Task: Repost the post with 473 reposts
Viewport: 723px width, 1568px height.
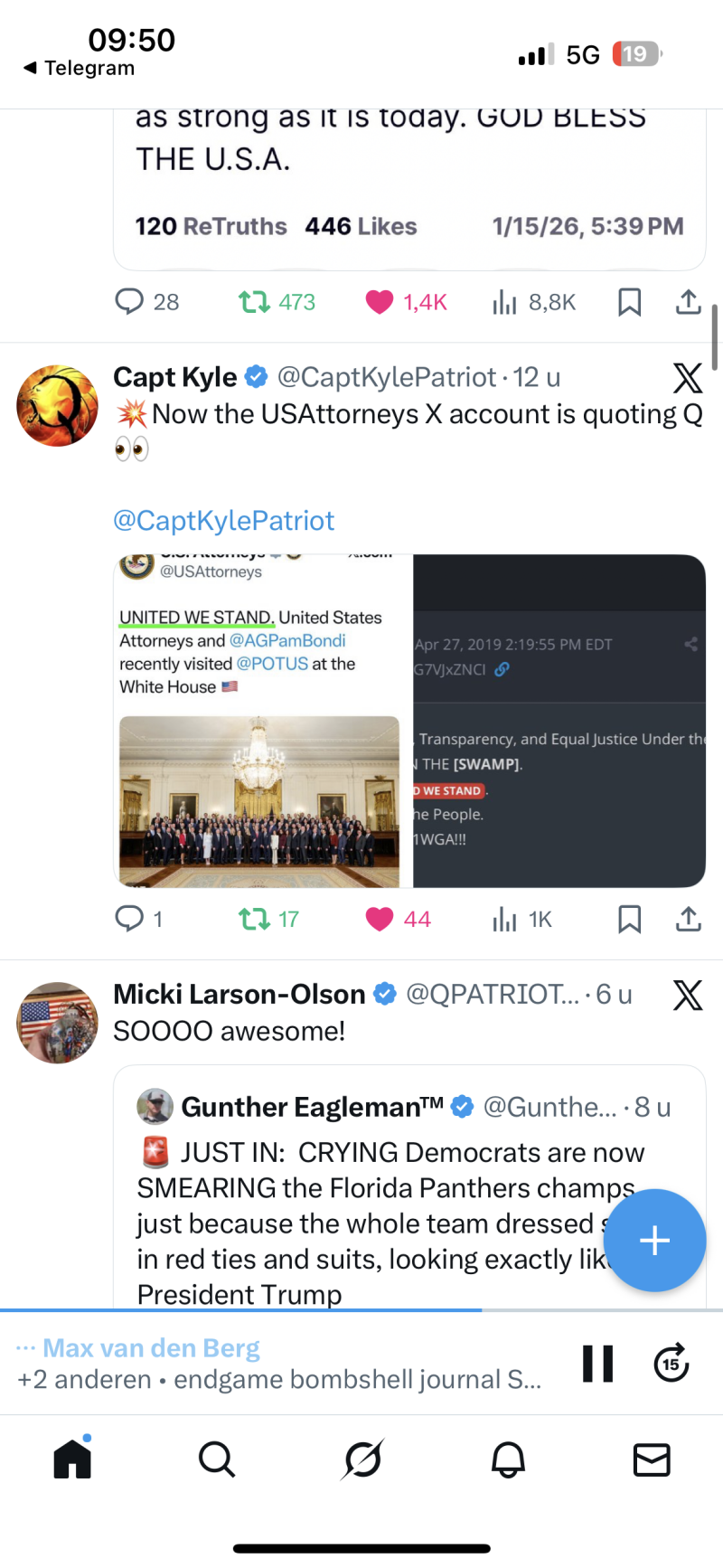Action: [255, 302]
